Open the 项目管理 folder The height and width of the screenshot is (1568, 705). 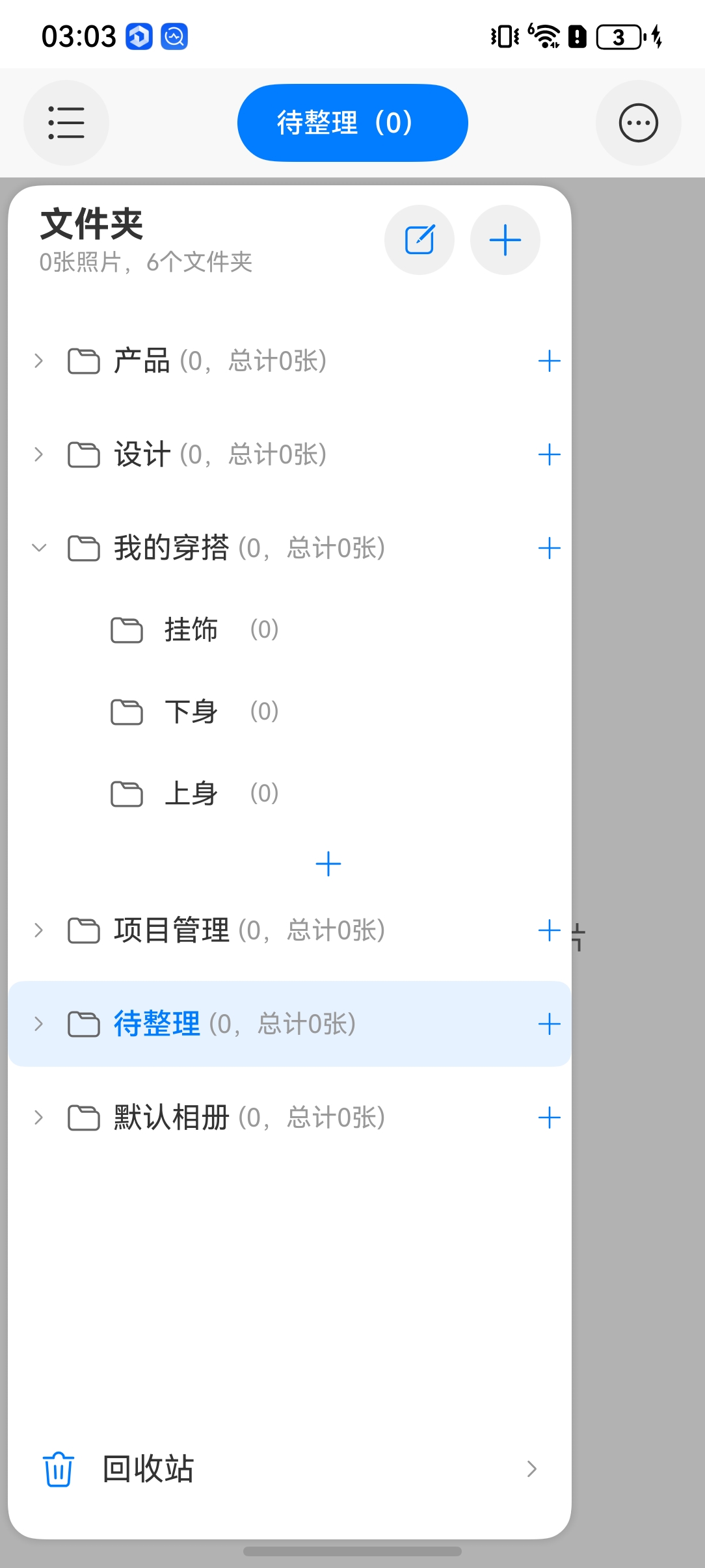[x=171, y=930]
